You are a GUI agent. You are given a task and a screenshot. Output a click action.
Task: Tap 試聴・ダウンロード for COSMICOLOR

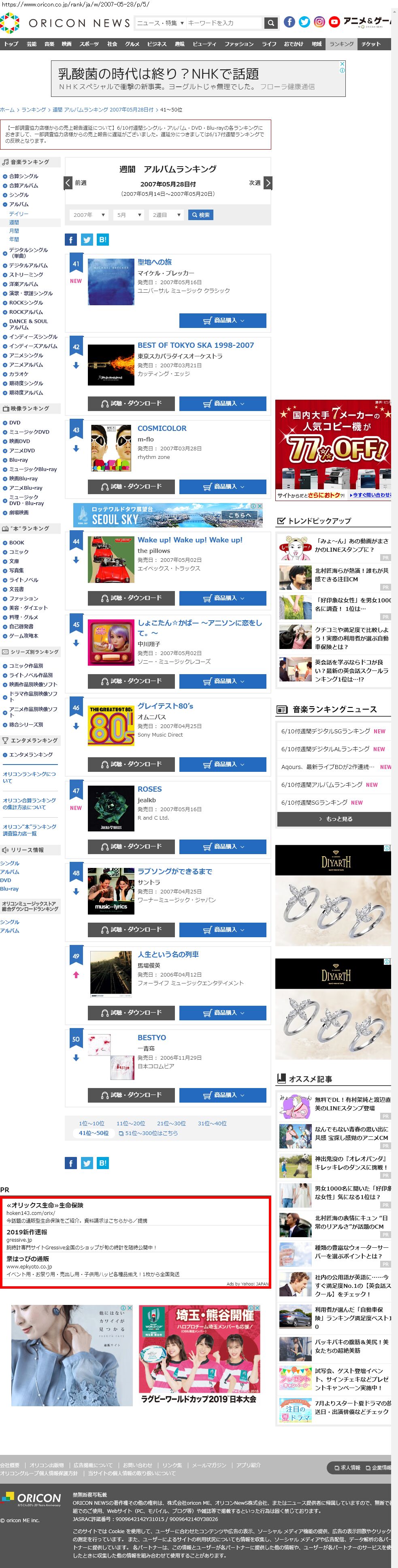[131, 486]
